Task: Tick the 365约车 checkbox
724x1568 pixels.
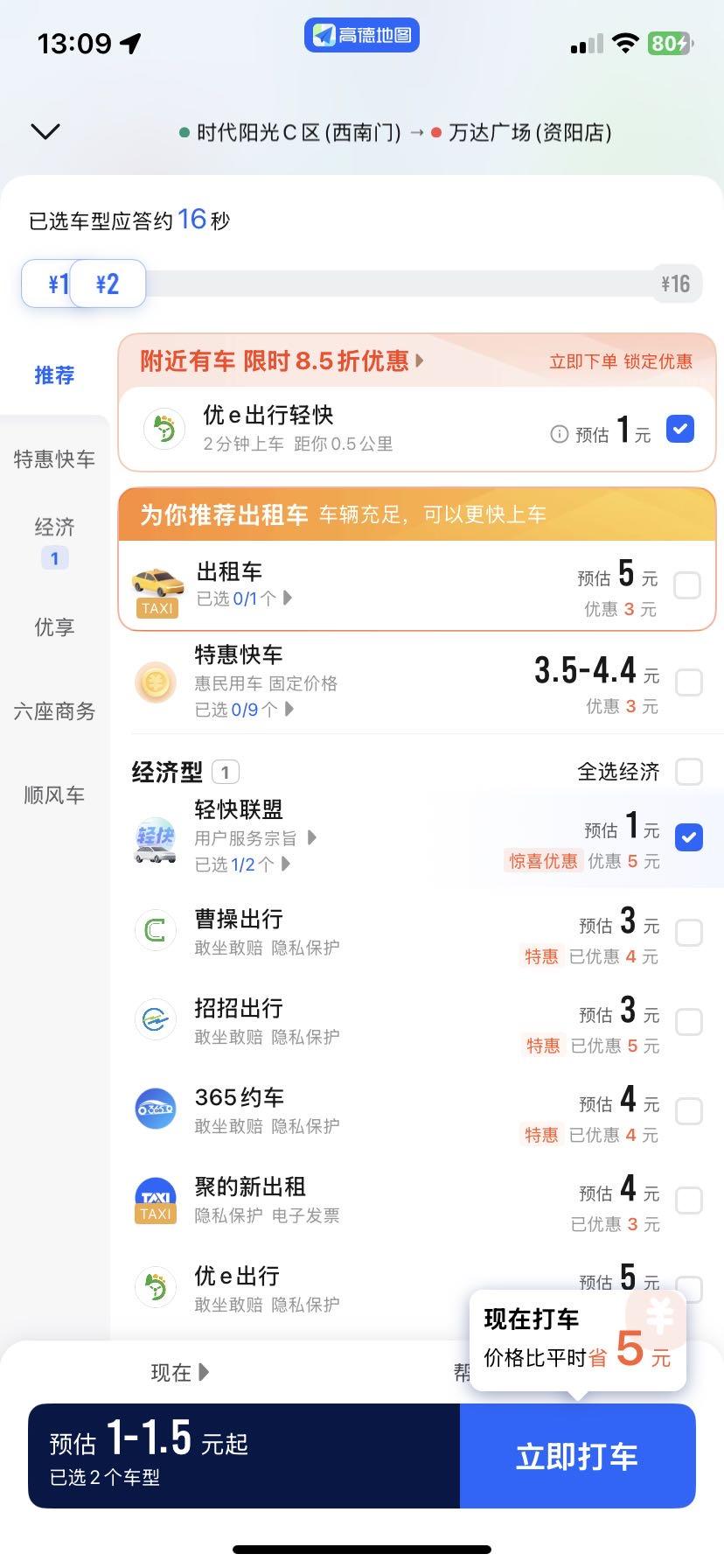Action: coord(689,1111)
